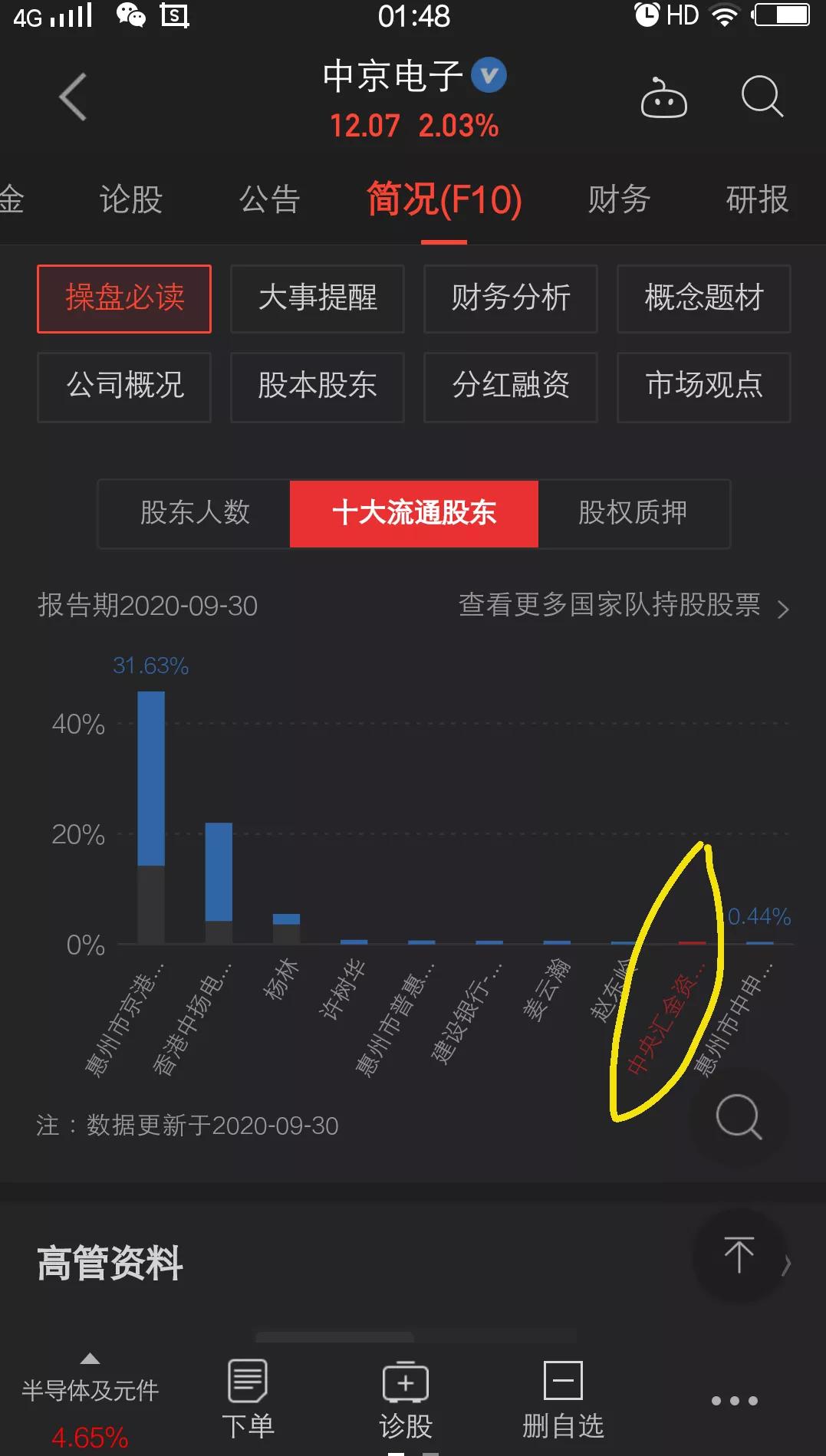826x1456 pixels.
Task: Open stock search with the magnifier icon
Action: [762, 97]
